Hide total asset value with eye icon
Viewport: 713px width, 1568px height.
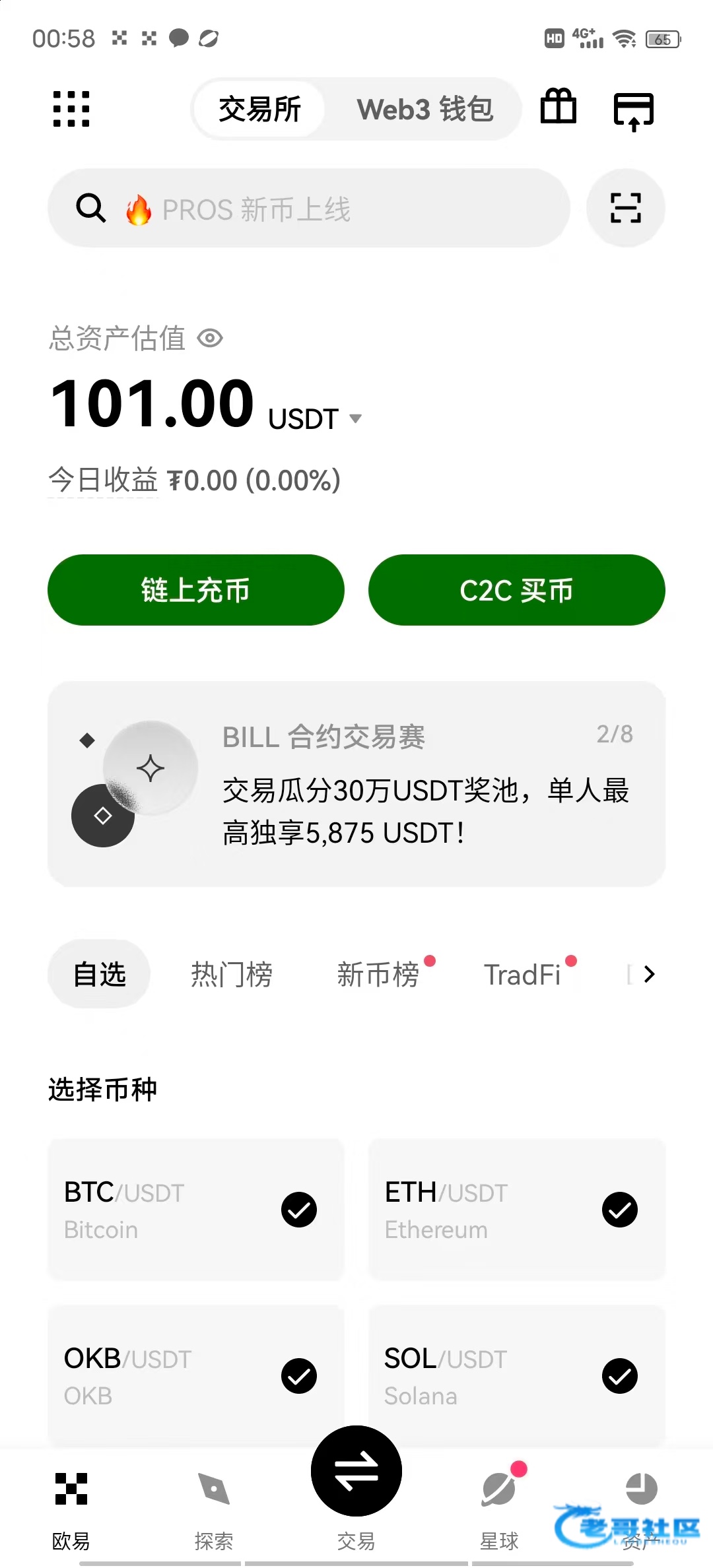tap(211, 339)
